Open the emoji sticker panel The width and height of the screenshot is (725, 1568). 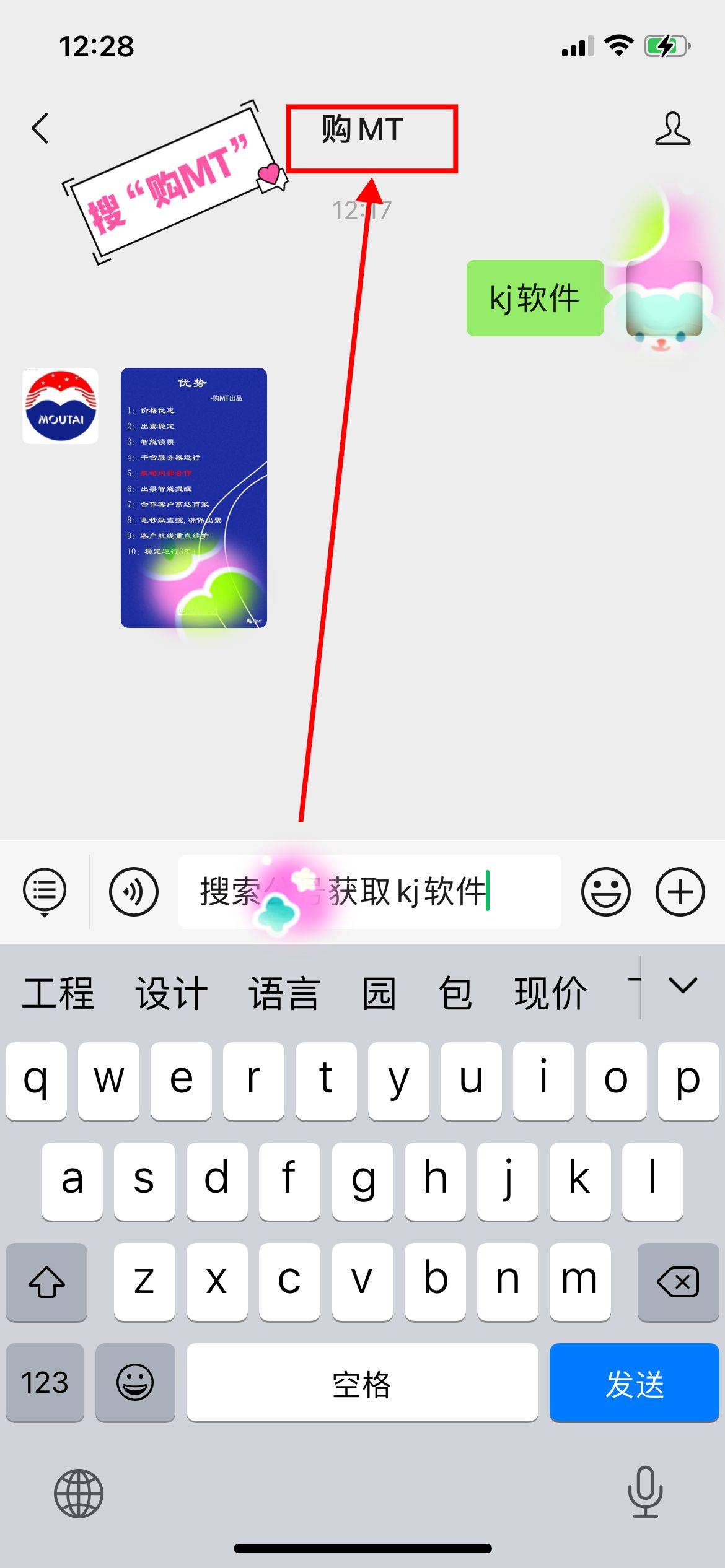point(605,892)
